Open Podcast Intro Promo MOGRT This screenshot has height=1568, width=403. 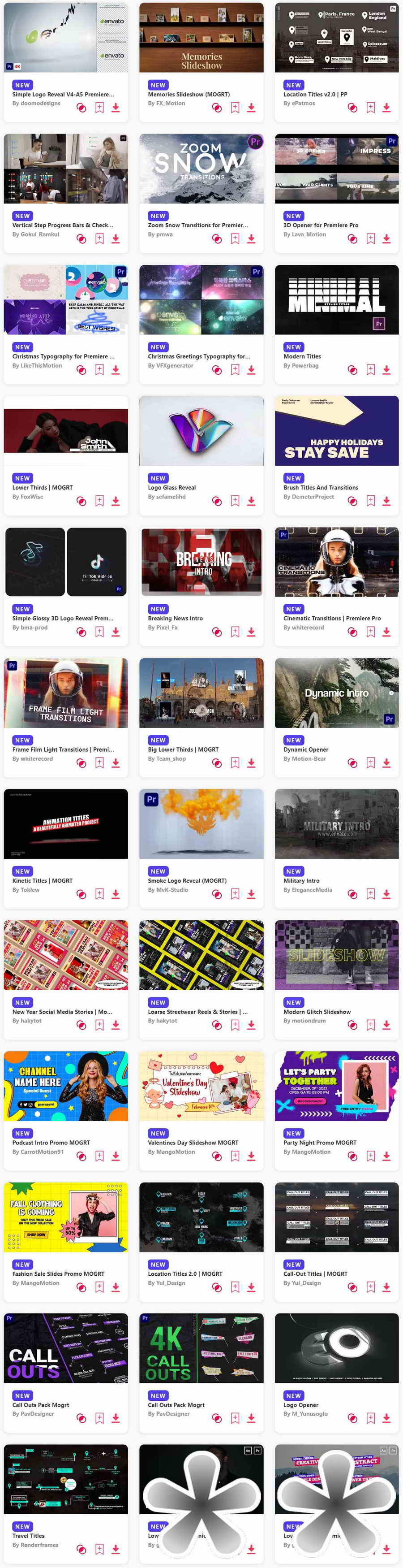coord(51,1143)
